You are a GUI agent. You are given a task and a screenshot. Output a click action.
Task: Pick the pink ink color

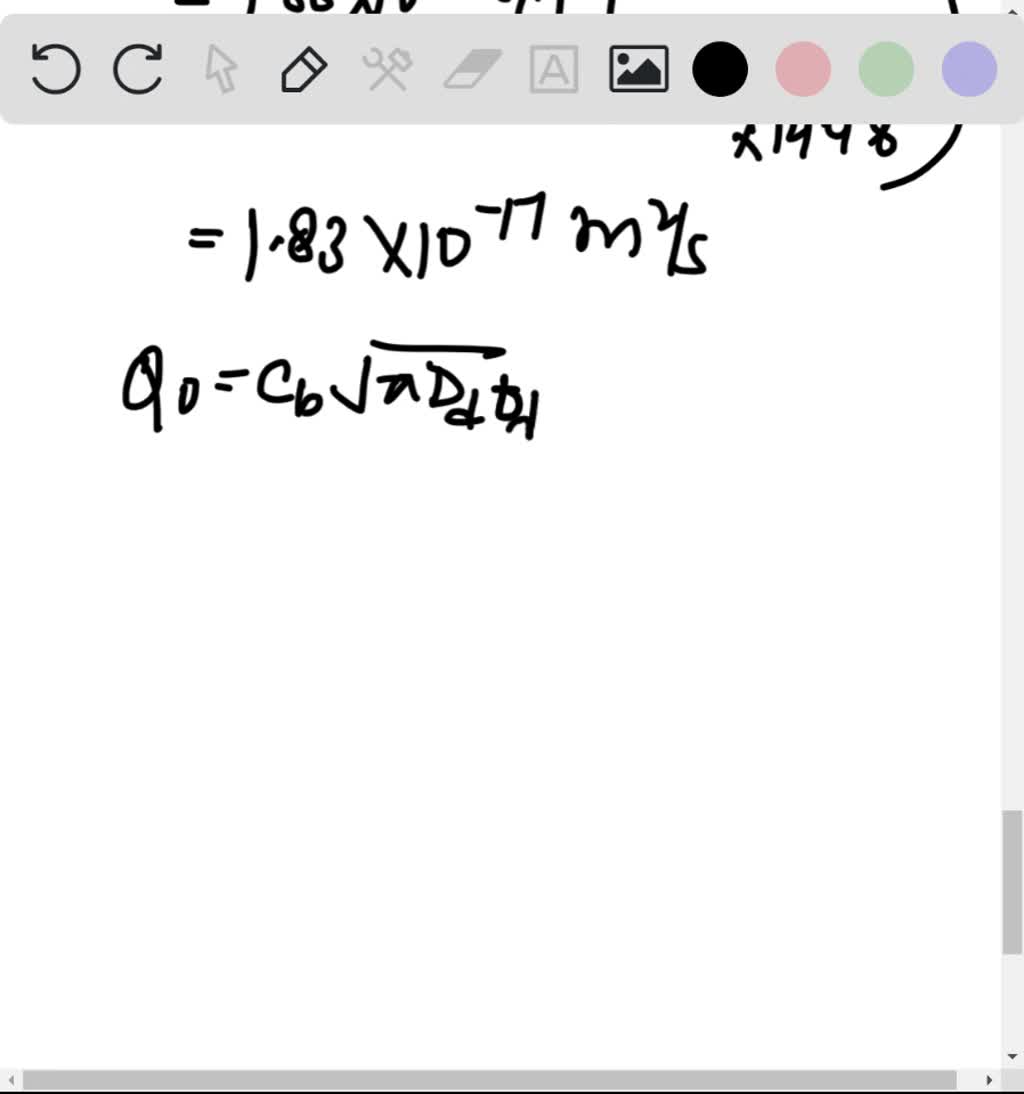[803, 69]
